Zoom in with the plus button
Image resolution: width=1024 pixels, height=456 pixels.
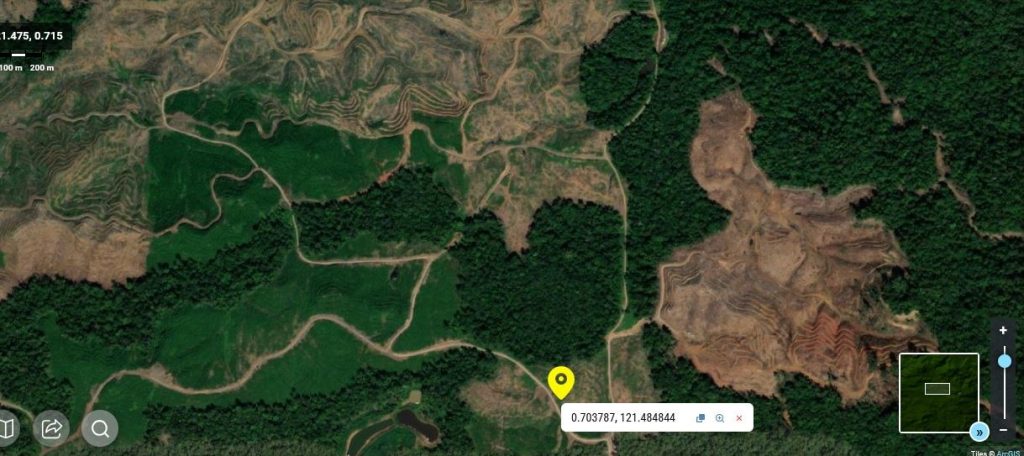(1003, 331)
